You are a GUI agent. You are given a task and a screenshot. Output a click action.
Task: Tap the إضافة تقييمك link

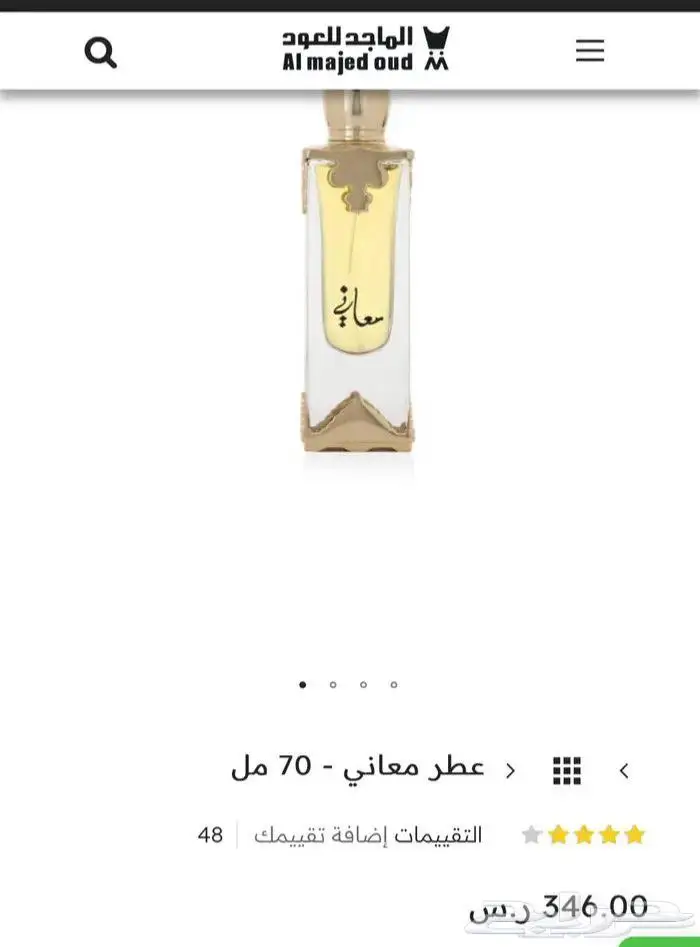point(319,835)
